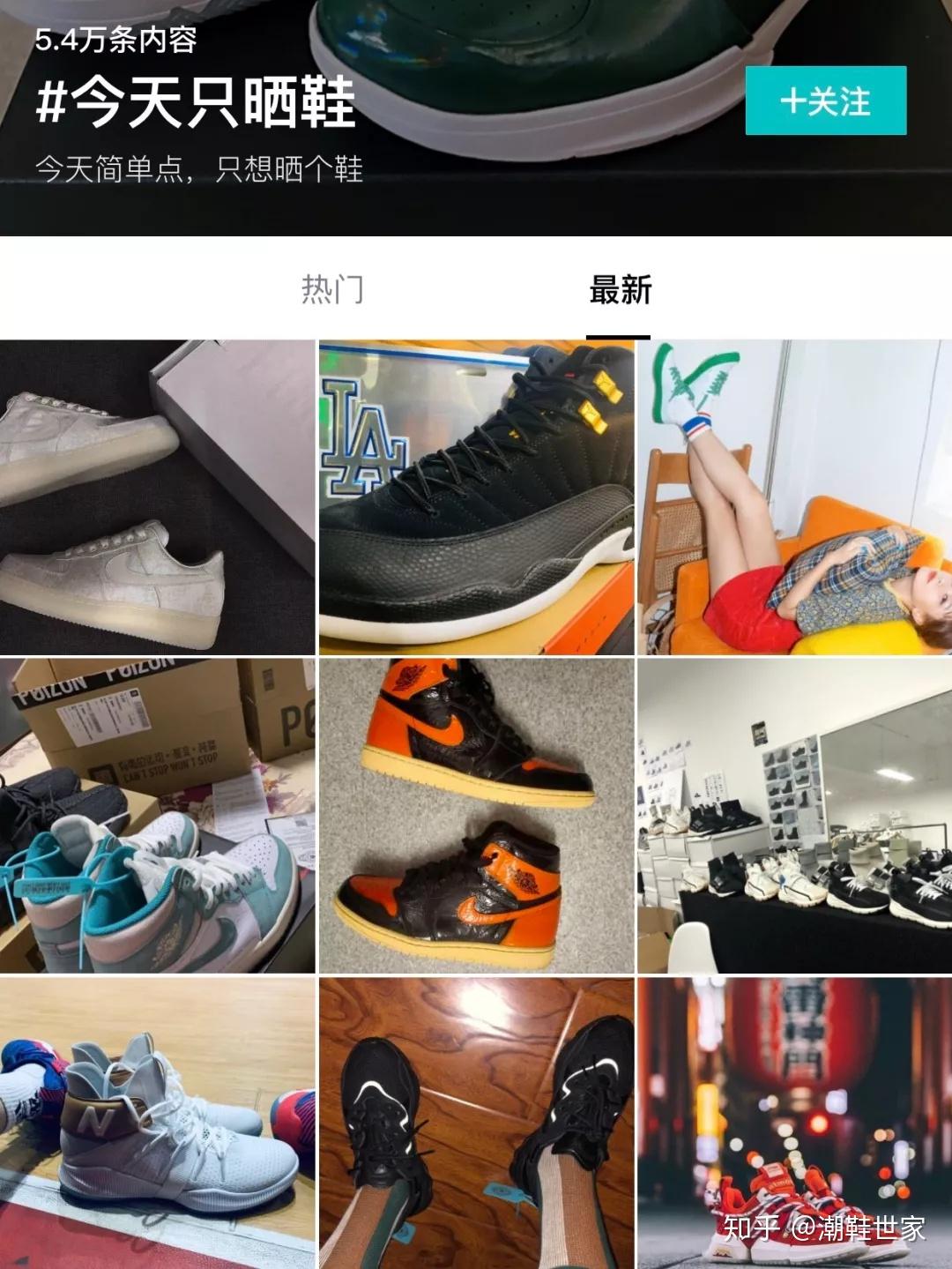
Task: Select the 最新 tab
Action: point(620,289)
